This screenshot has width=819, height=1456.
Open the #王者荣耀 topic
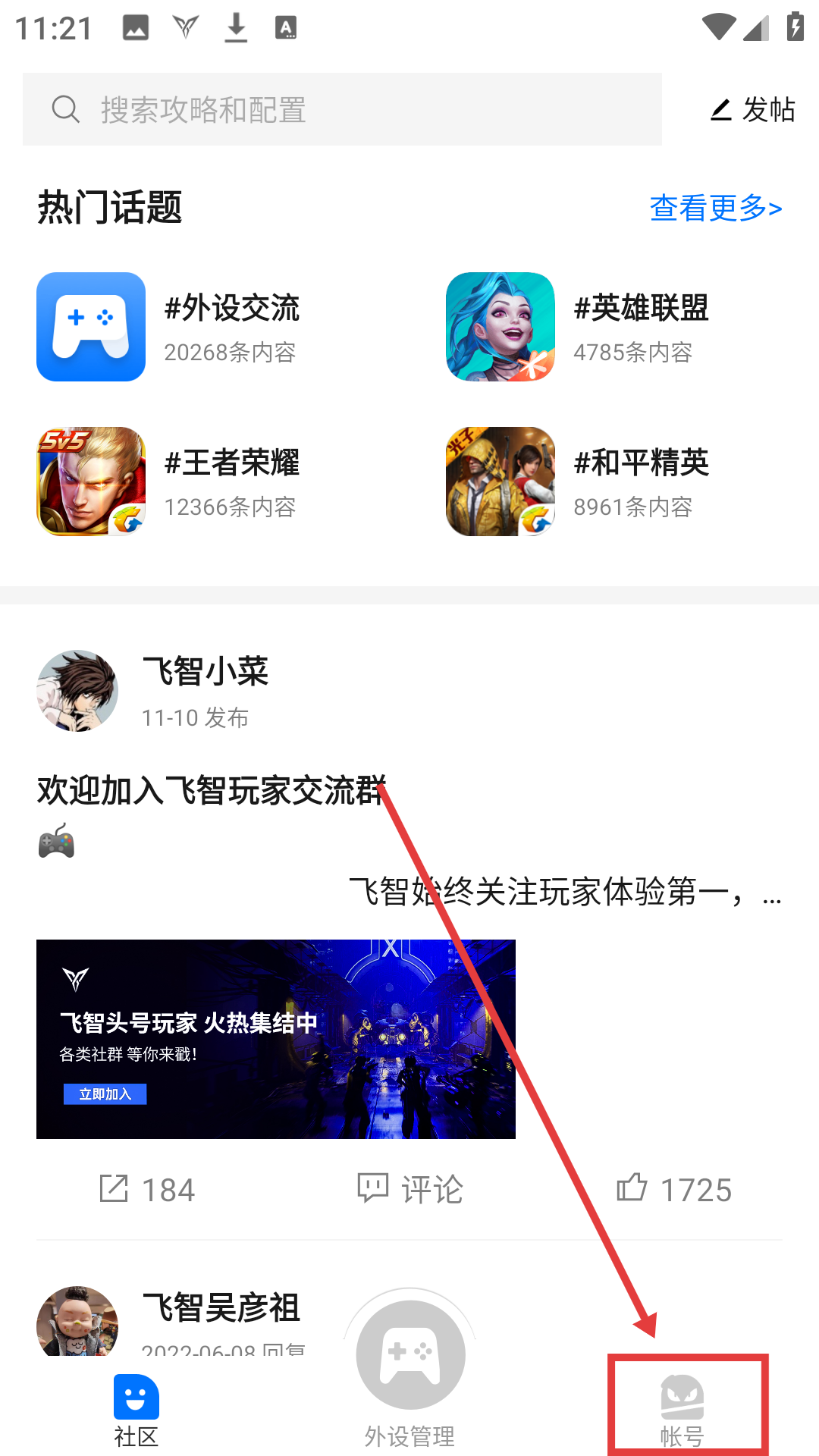click(167, 482)
